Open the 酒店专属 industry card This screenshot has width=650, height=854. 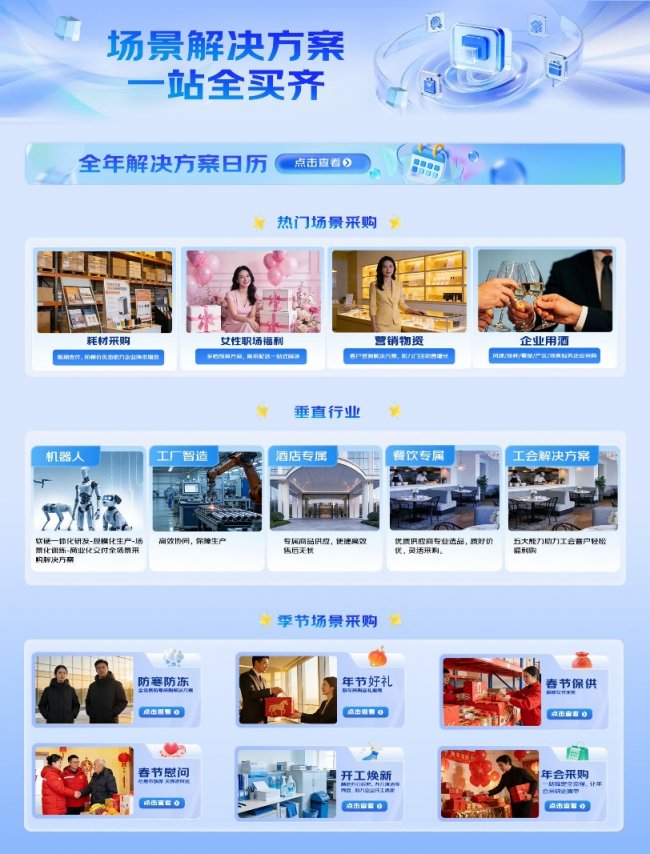point(324,506)
